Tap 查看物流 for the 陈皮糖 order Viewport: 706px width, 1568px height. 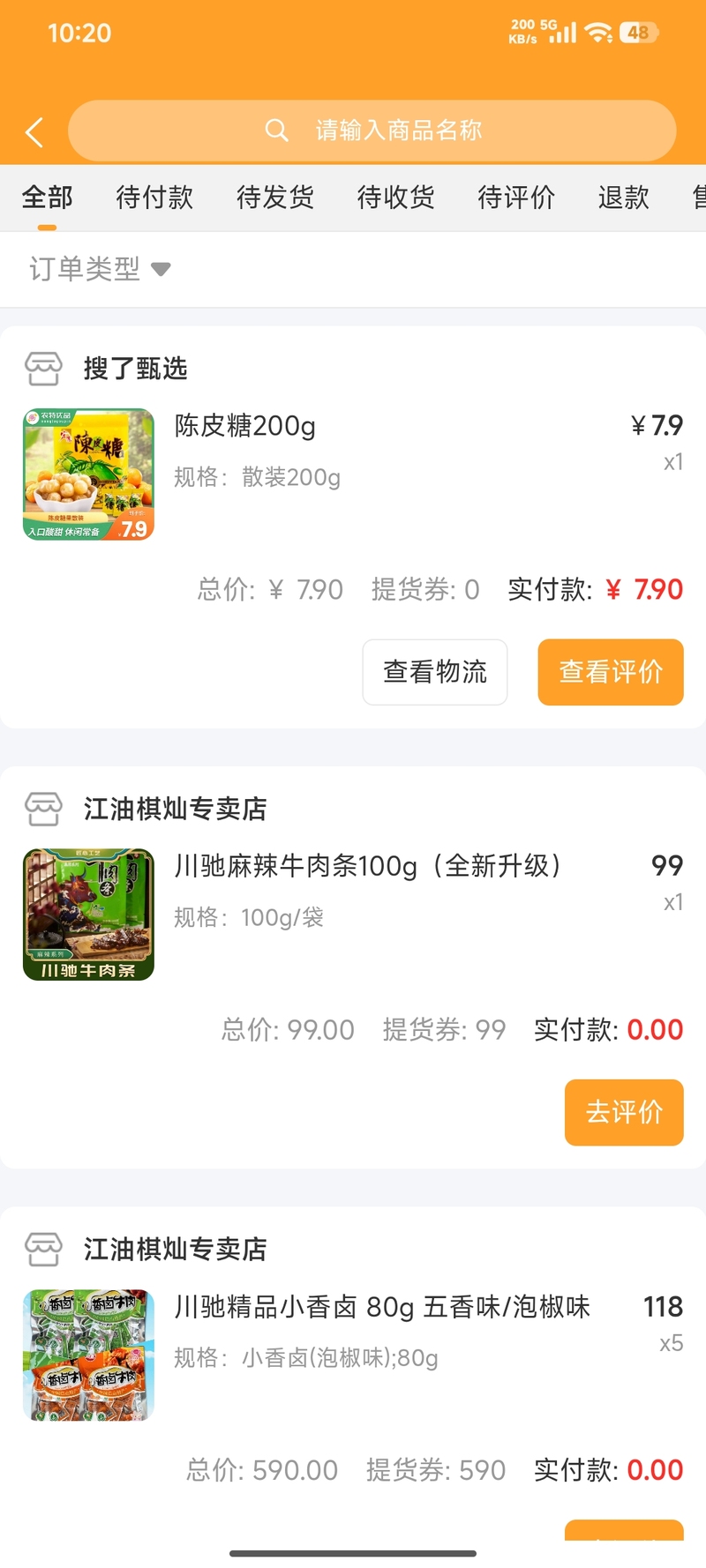tap(435, 672)
